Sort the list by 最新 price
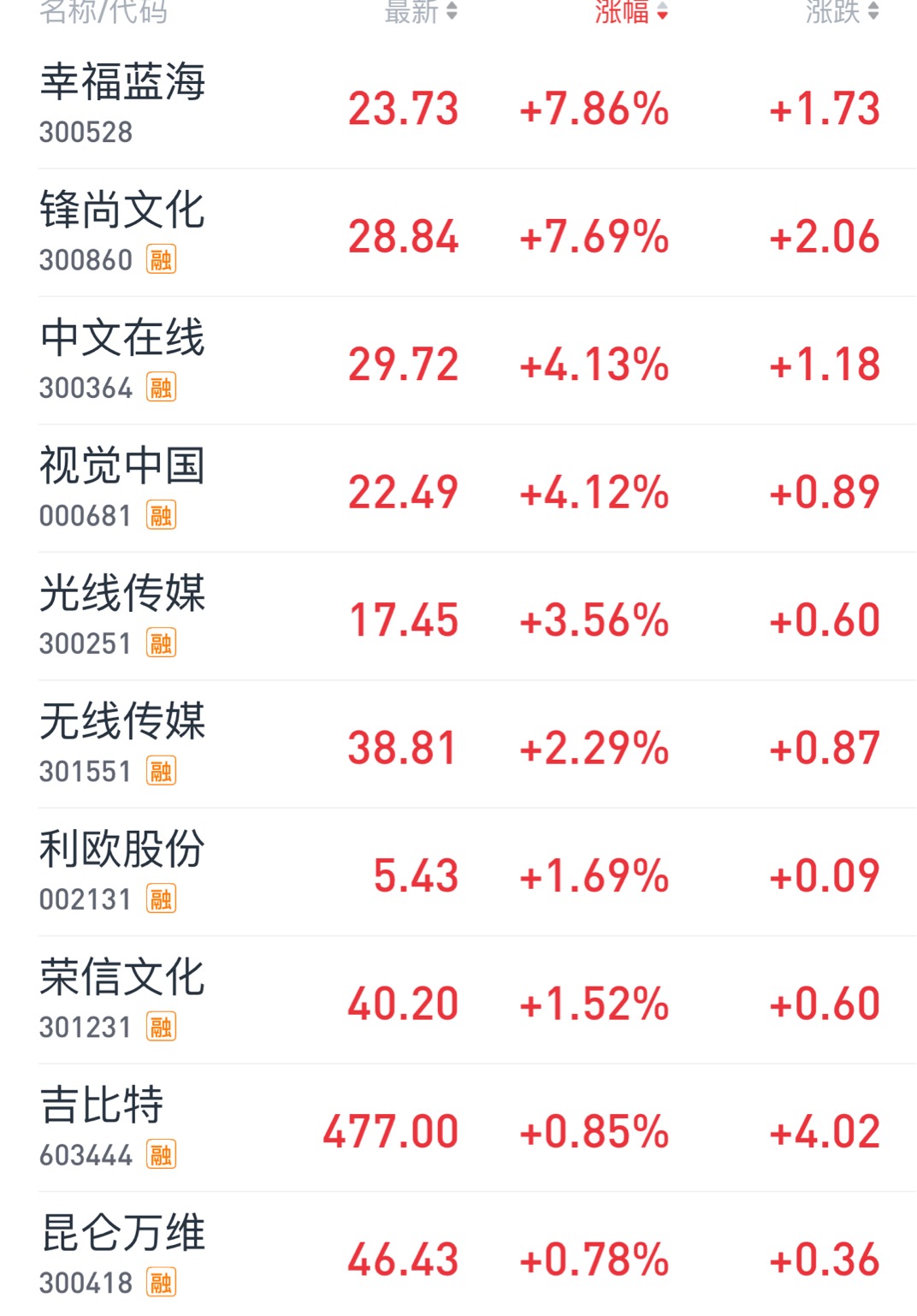Image resolution: width=917 pixels, height=1316 pixels. (x=421, y=11)
